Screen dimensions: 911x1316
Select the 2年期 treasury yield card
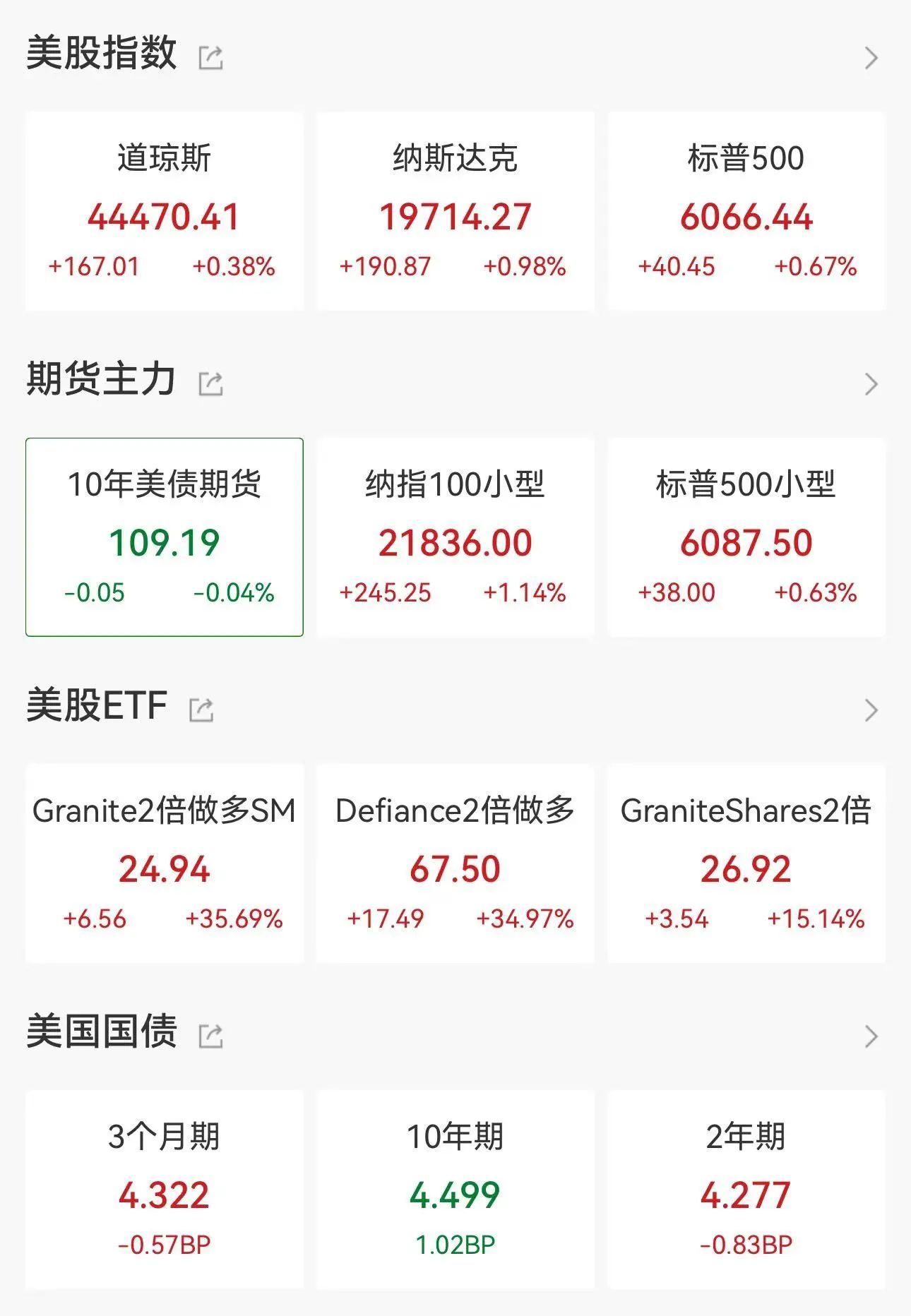(x=746, y=1190)
